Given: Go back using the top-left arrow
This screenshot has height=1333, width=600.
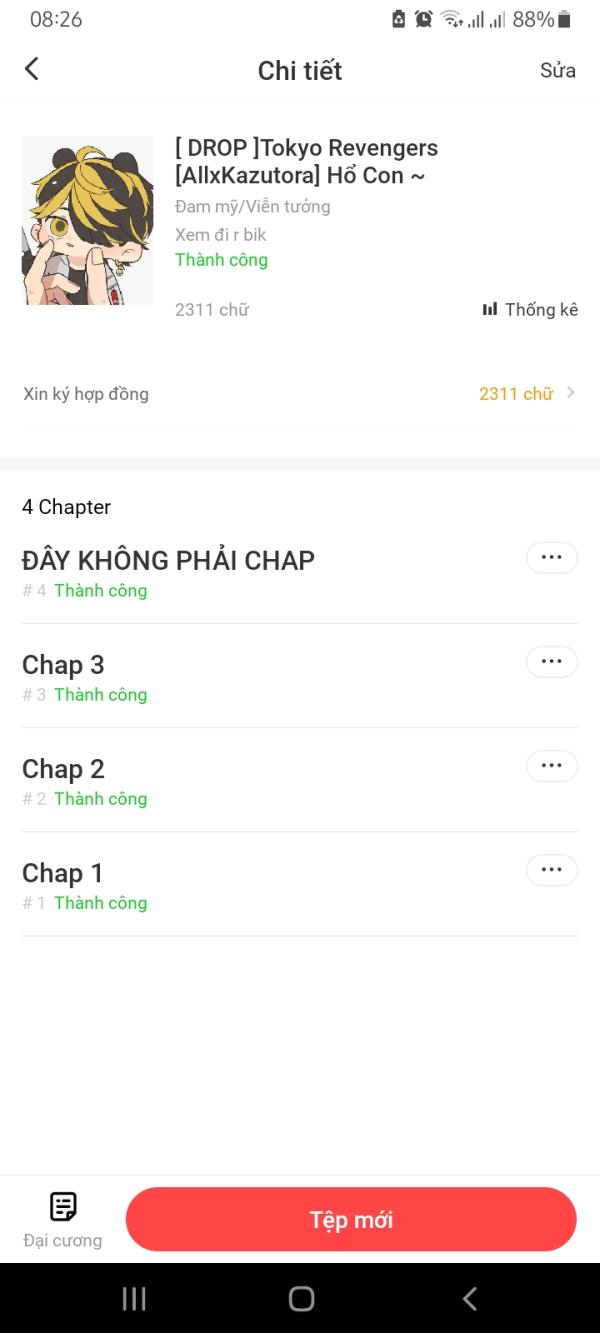Looking at the screenshot, I should click(32, 69).
